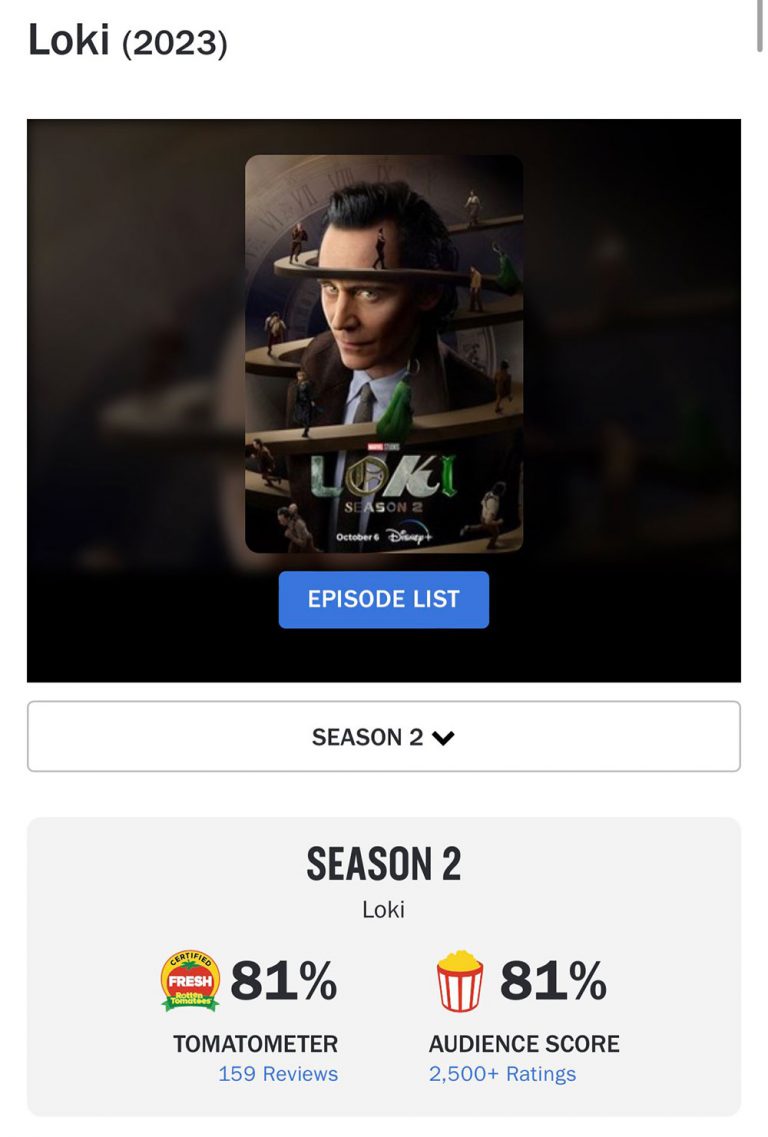Open the 2,500+ Ratings link
Image resolution: width=768 pixels, height=1137 pixels.
(x=502, y=1074)
